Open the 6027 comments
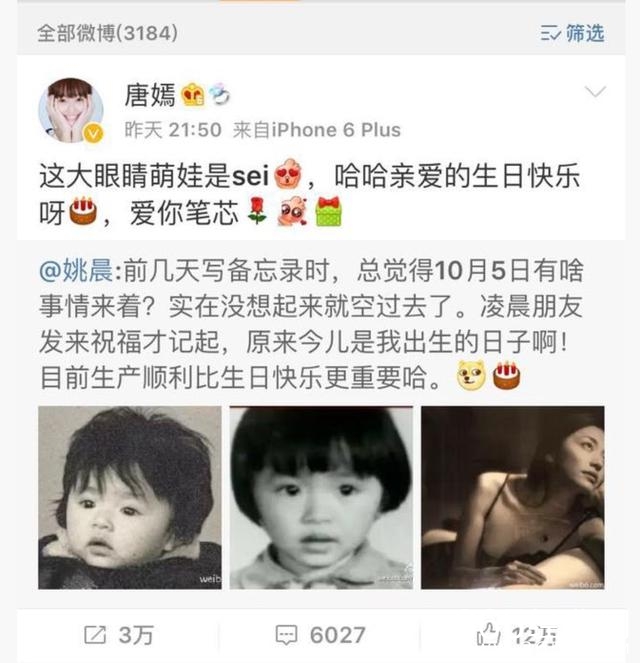Viewport: 640px width, 663px height. pos(320,634)
